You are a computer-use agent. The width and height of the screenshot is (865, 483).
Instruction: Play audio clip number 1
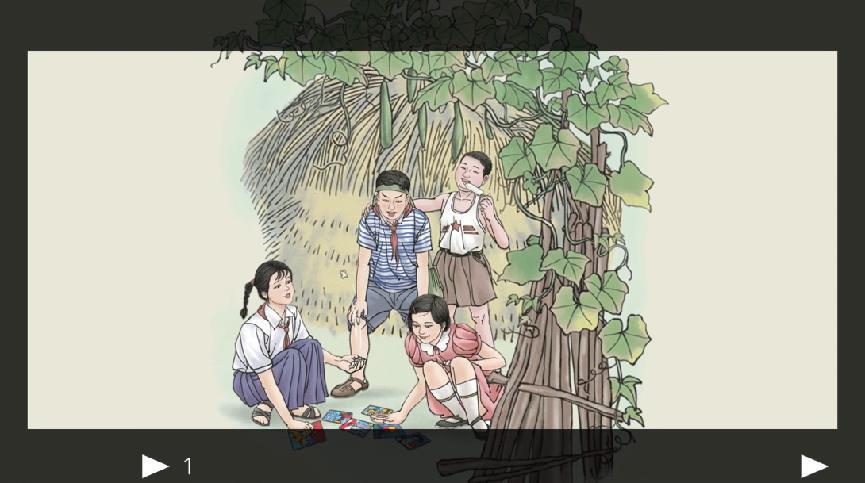coord(155,466)
